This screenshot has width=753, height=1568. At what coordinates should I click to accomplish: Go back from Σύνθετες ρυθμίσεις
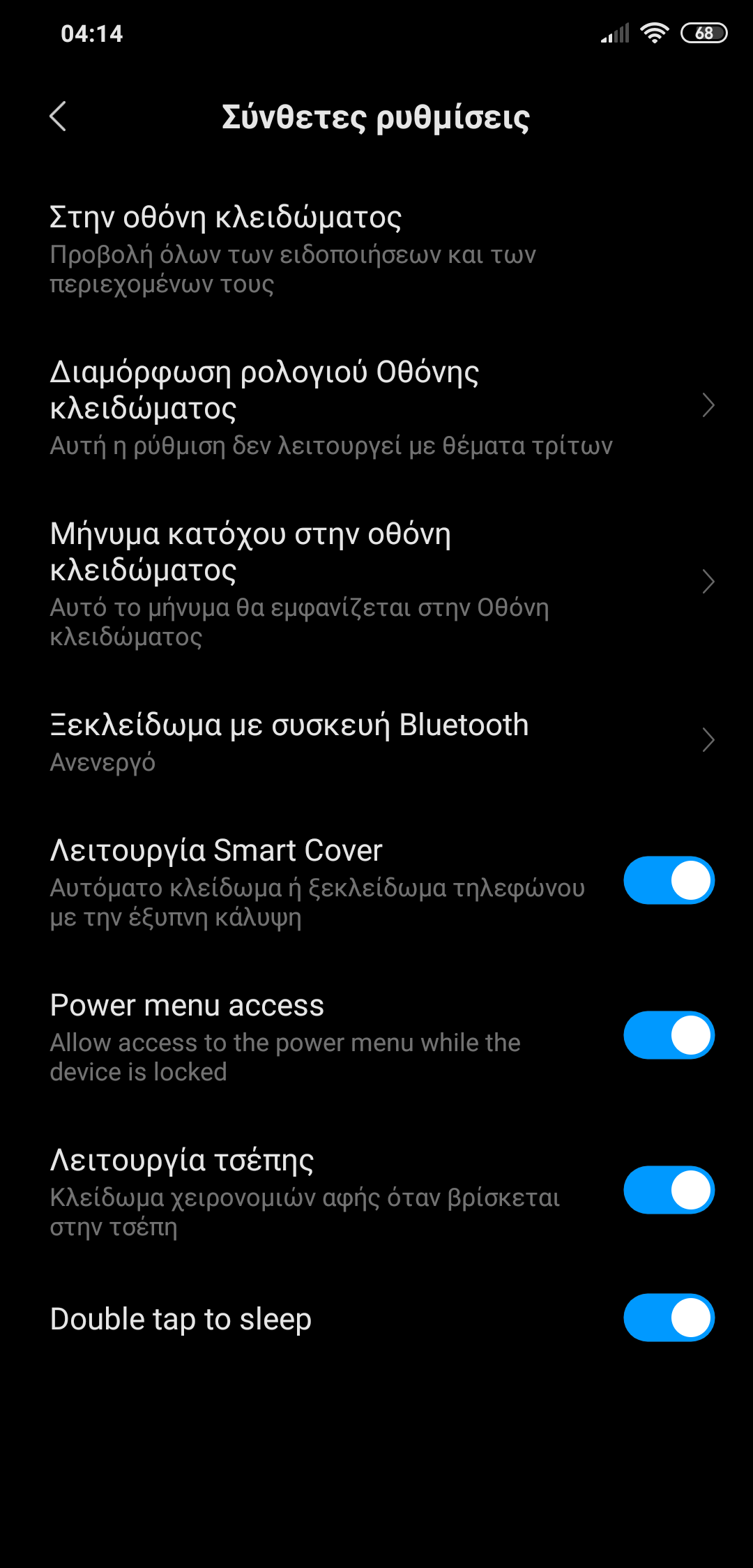tap(59, 116)
